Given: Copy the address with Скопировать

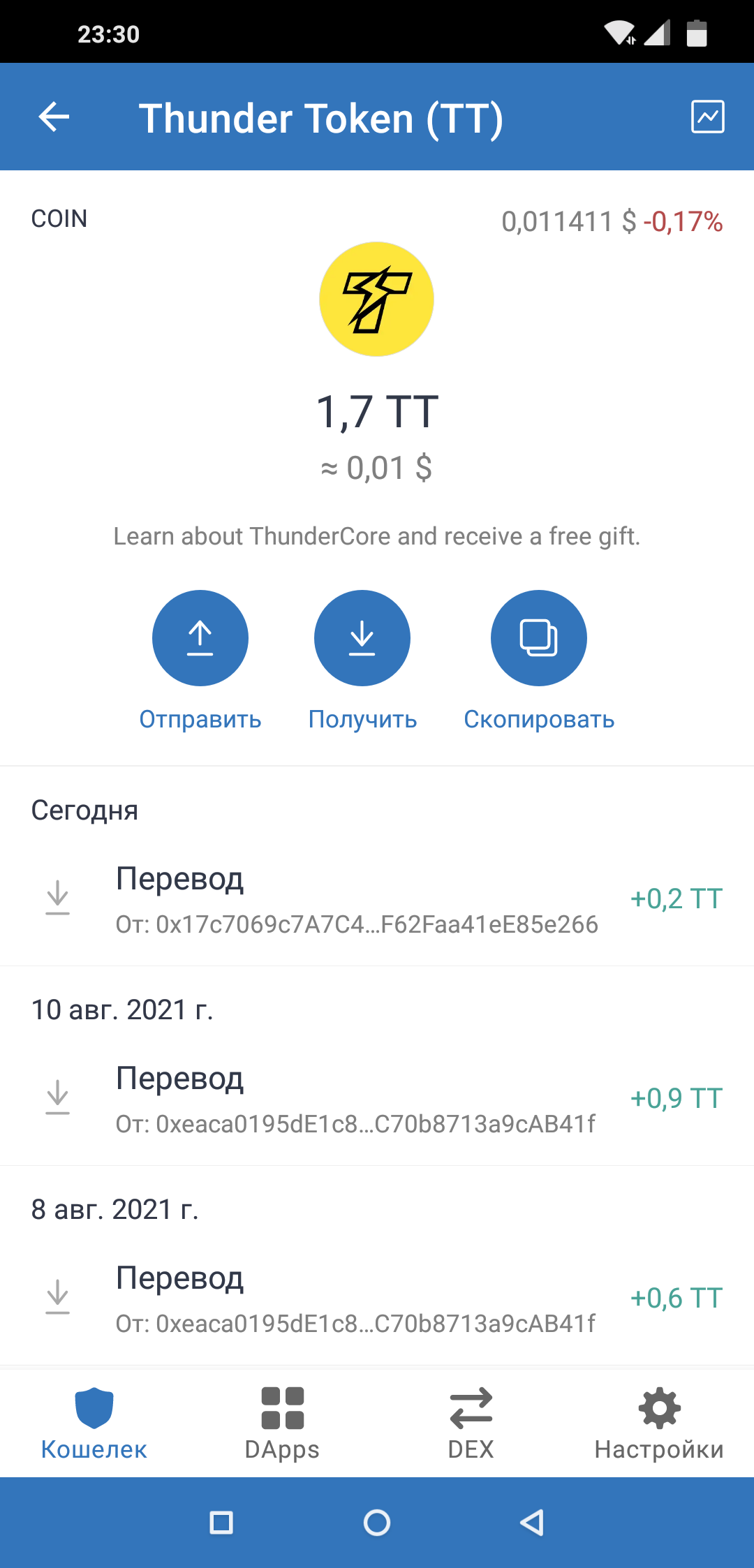Looking at the screenshot, I should coord(538,638).
